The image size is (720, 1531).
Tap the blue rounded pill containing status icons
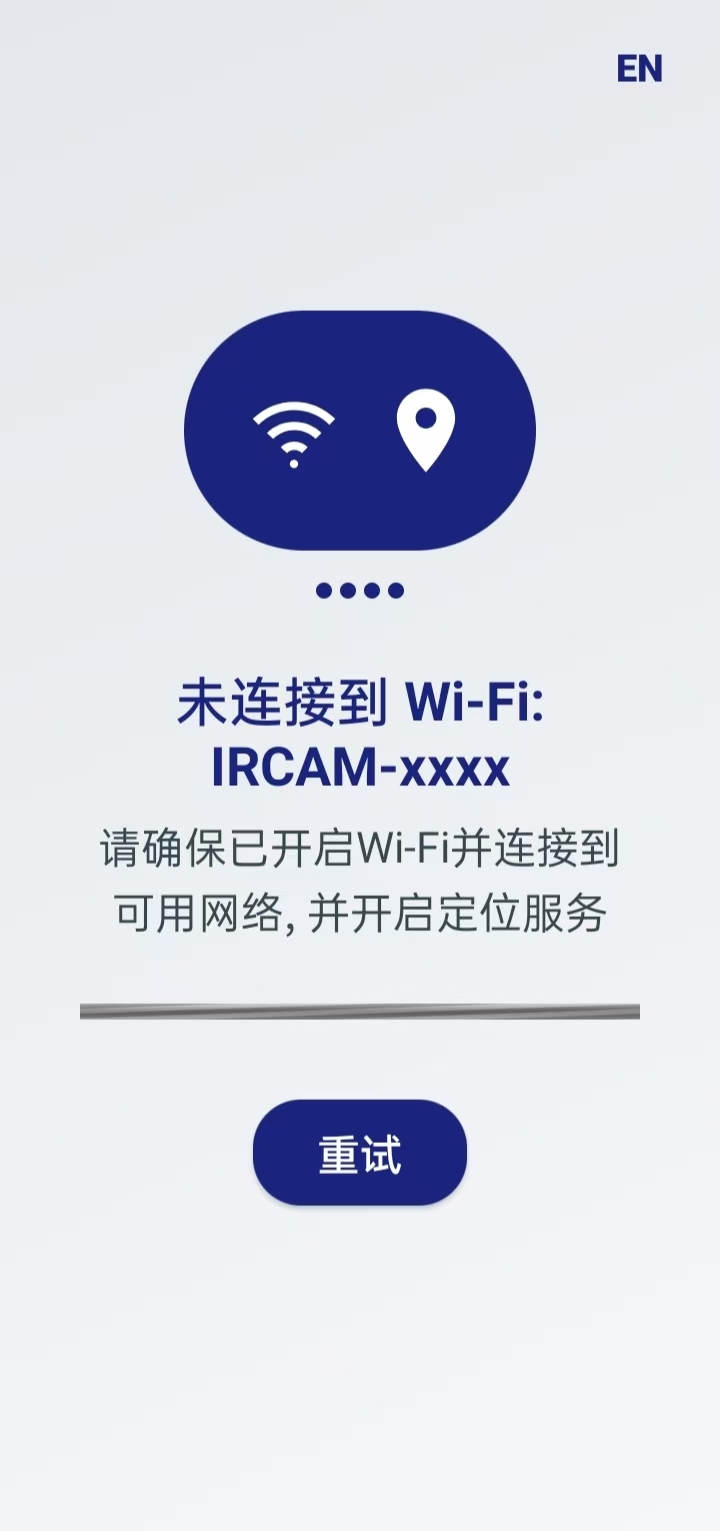(360, 428)
